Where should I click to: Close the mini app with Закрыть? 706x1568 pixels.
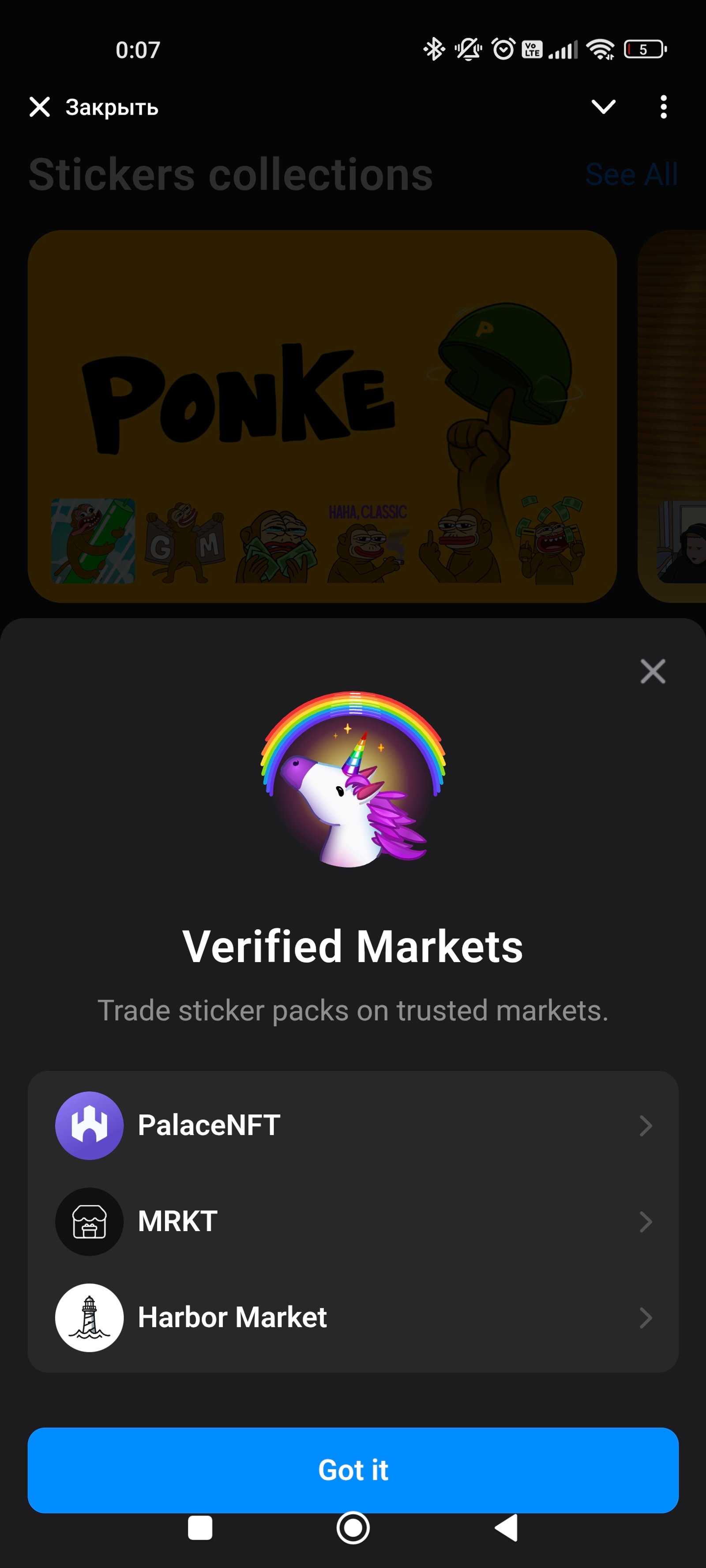[94, 107]
